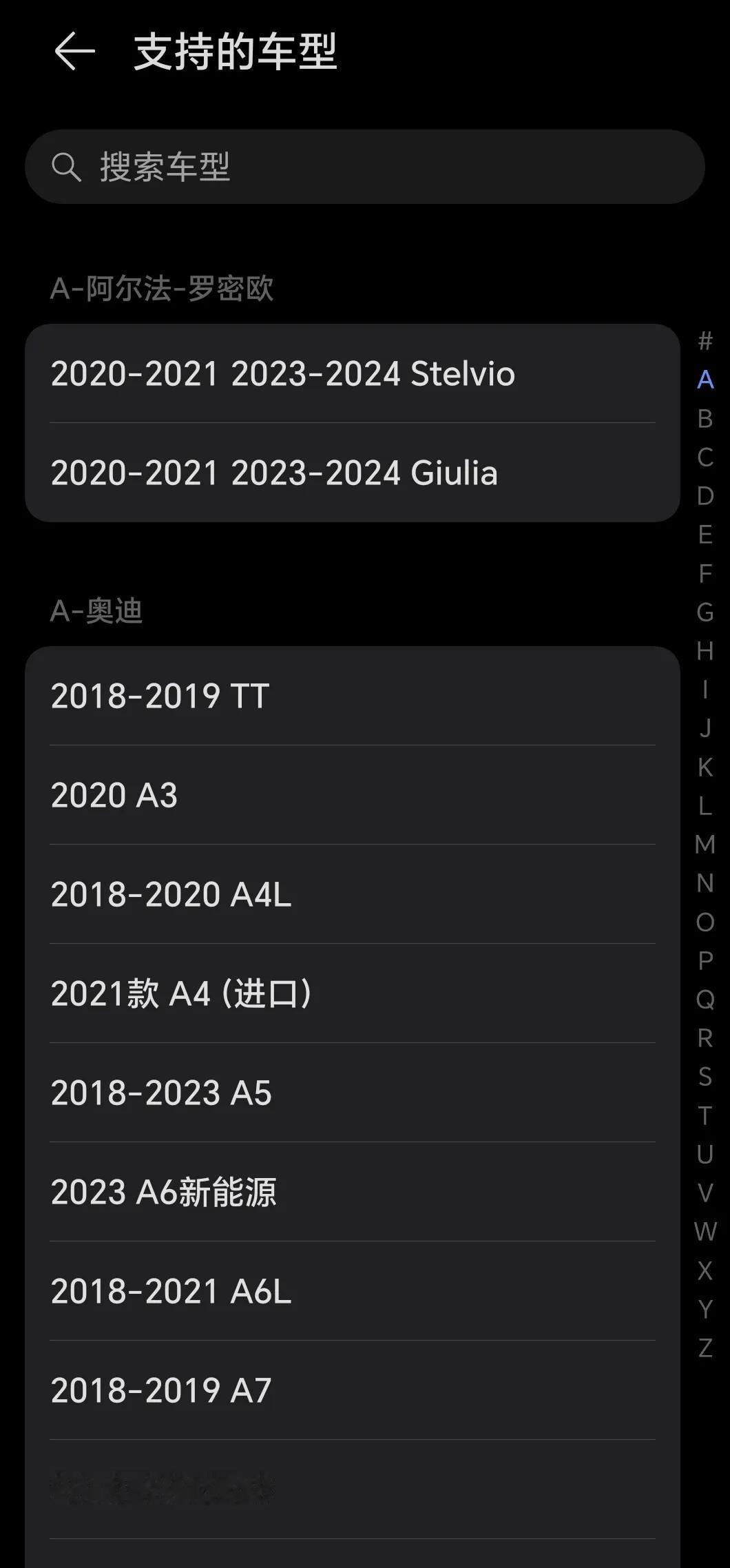Open 2018-2019 A7 entry
The image size is (730, 1568).
pyautogui.click(x=353, y=1390)
